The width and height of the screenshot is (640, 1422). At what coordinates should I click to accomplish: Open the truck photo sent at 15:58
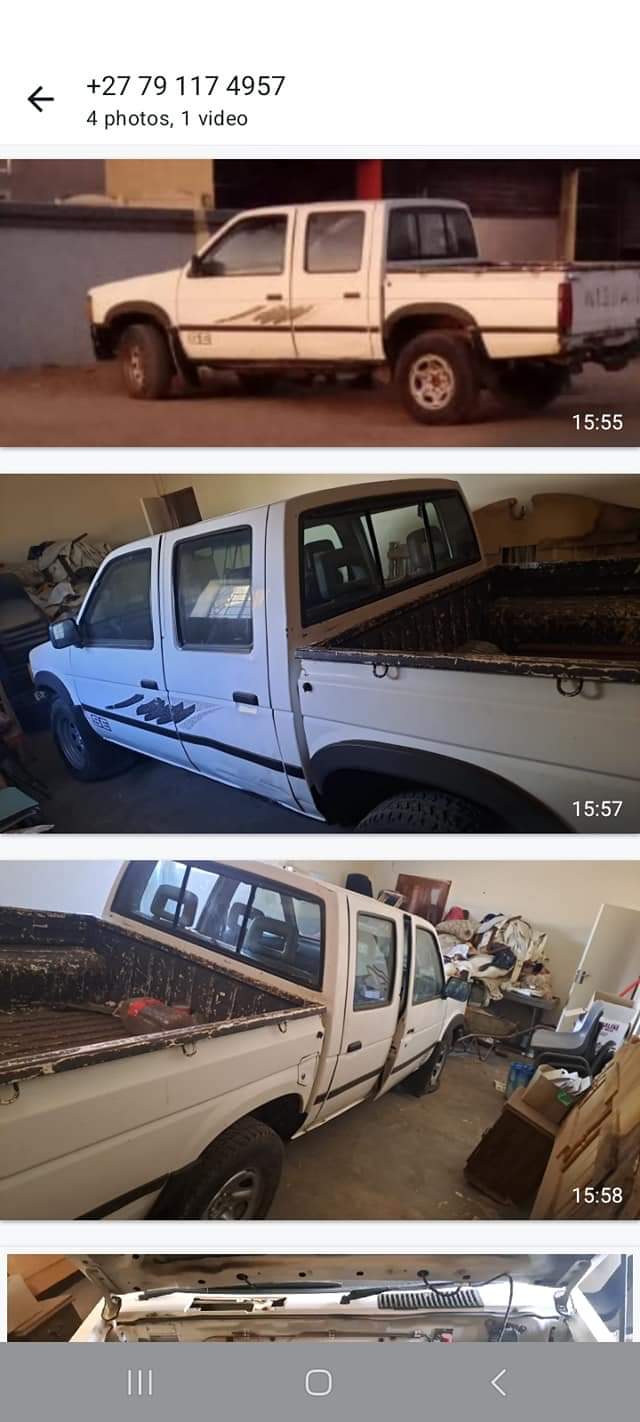click(320, 1038)
